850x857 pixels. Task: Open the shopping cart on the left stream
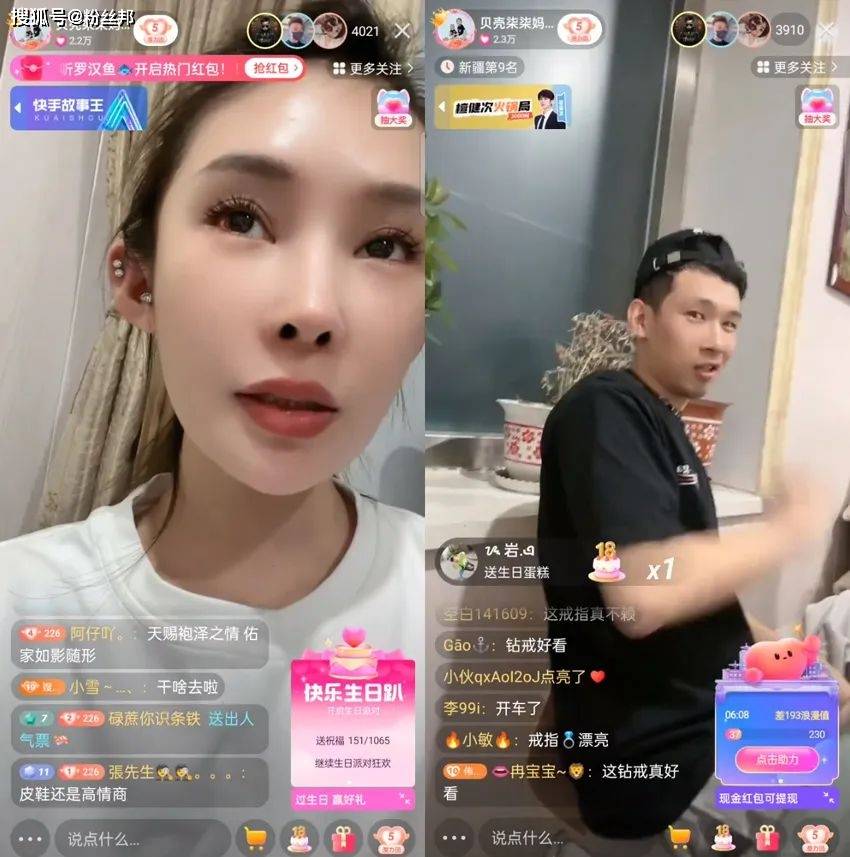(x=257, y=838)
